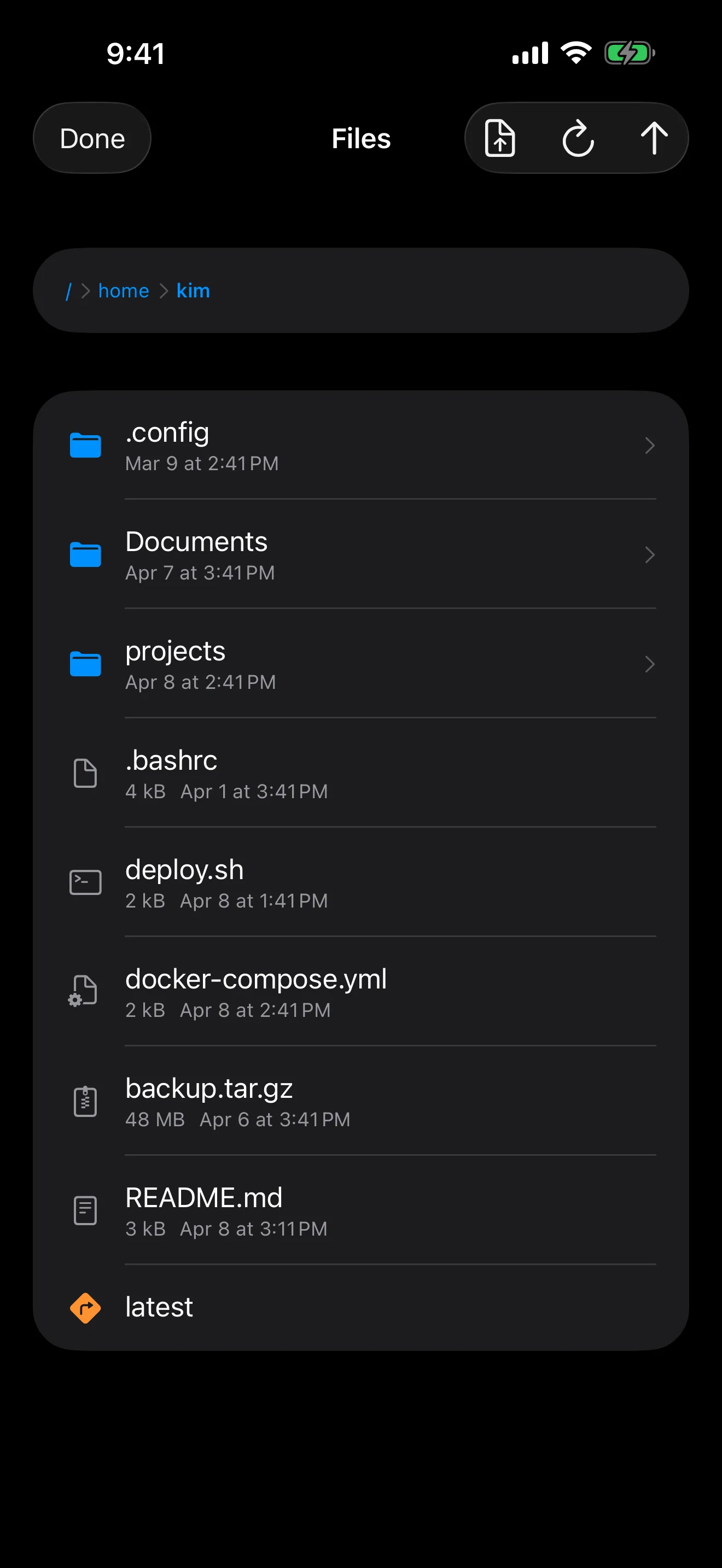Navigate to home via breadcrumb
This screenshot has width=722, height=1568.
click(124, 291)
